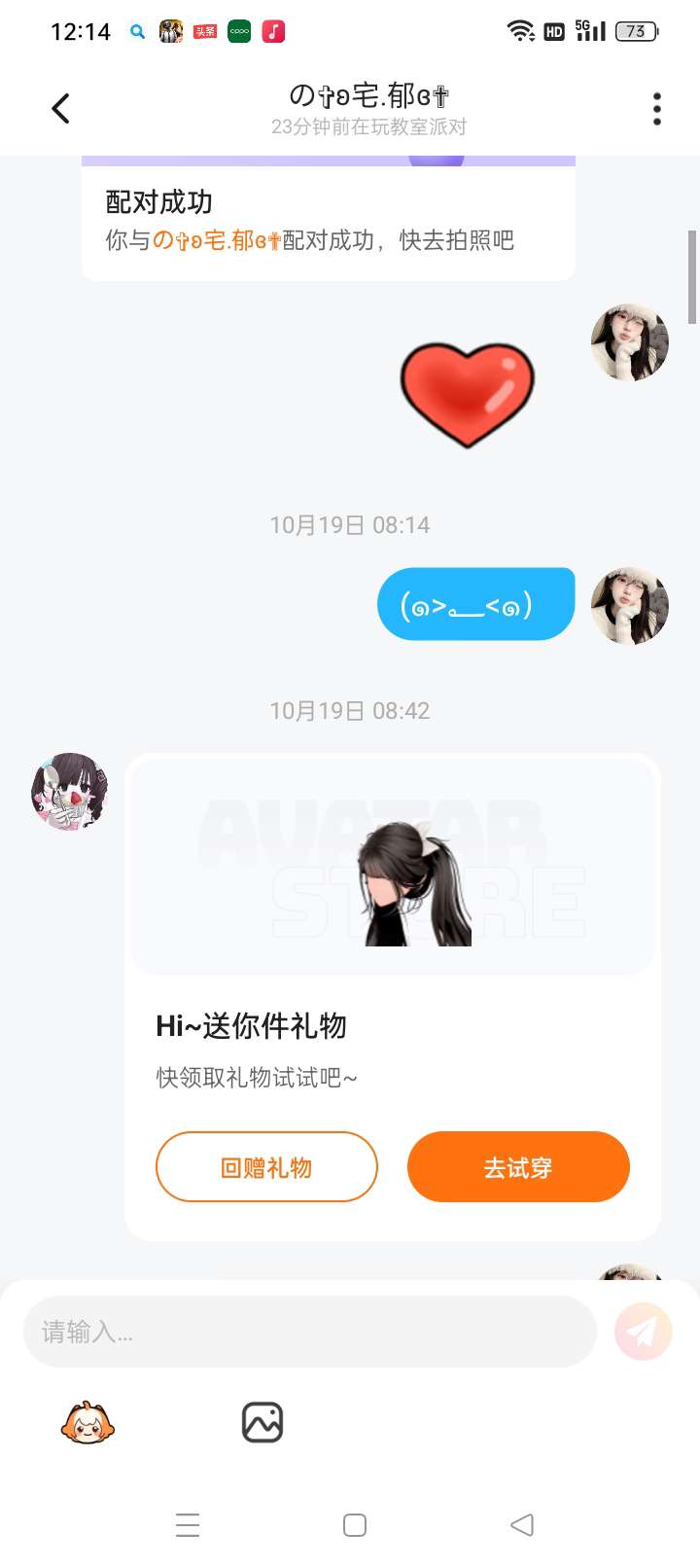The image size is (700, 1568).
Task: Send the message with the paper plane icon
Action: [643, 1332]
